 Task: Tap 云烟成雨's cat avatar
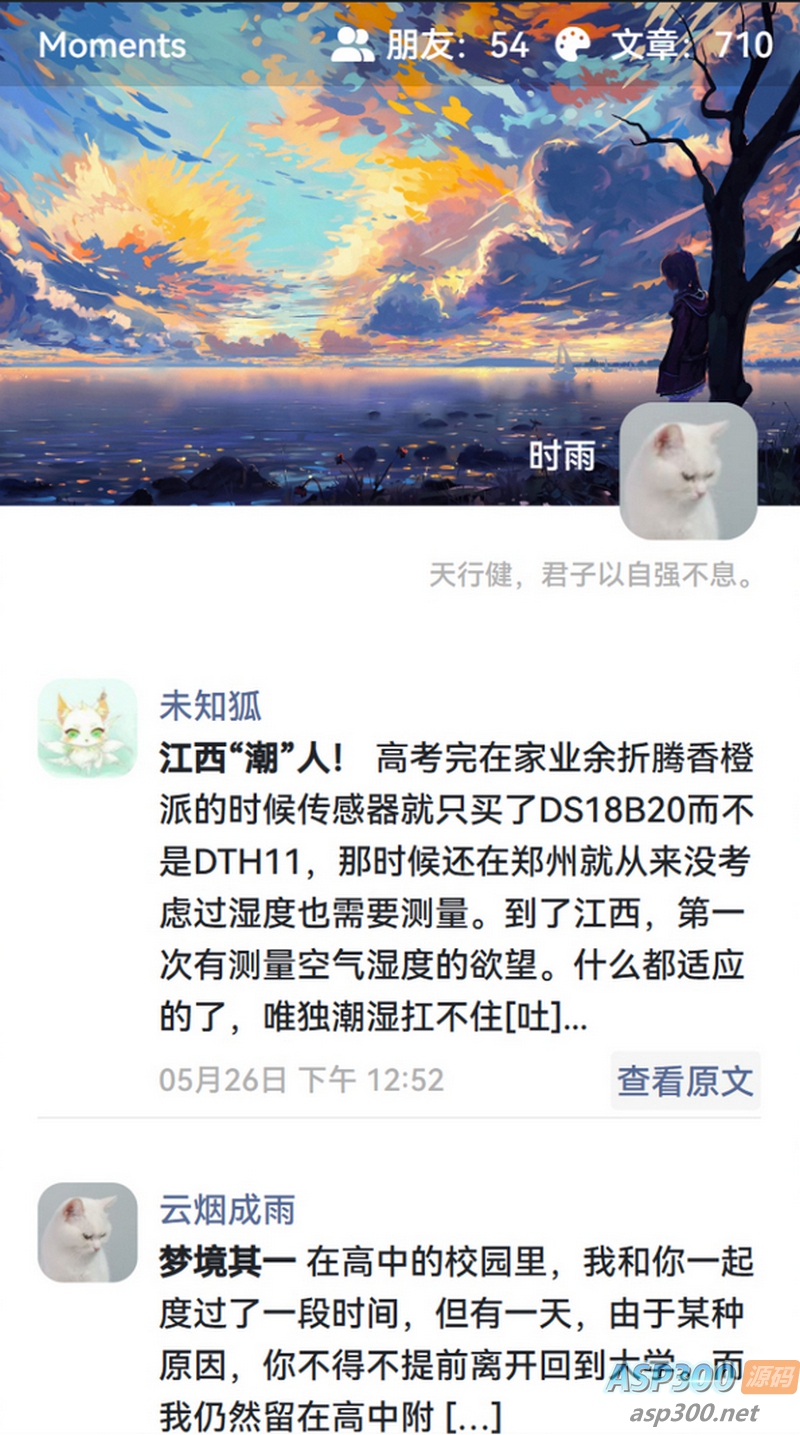87,1232
